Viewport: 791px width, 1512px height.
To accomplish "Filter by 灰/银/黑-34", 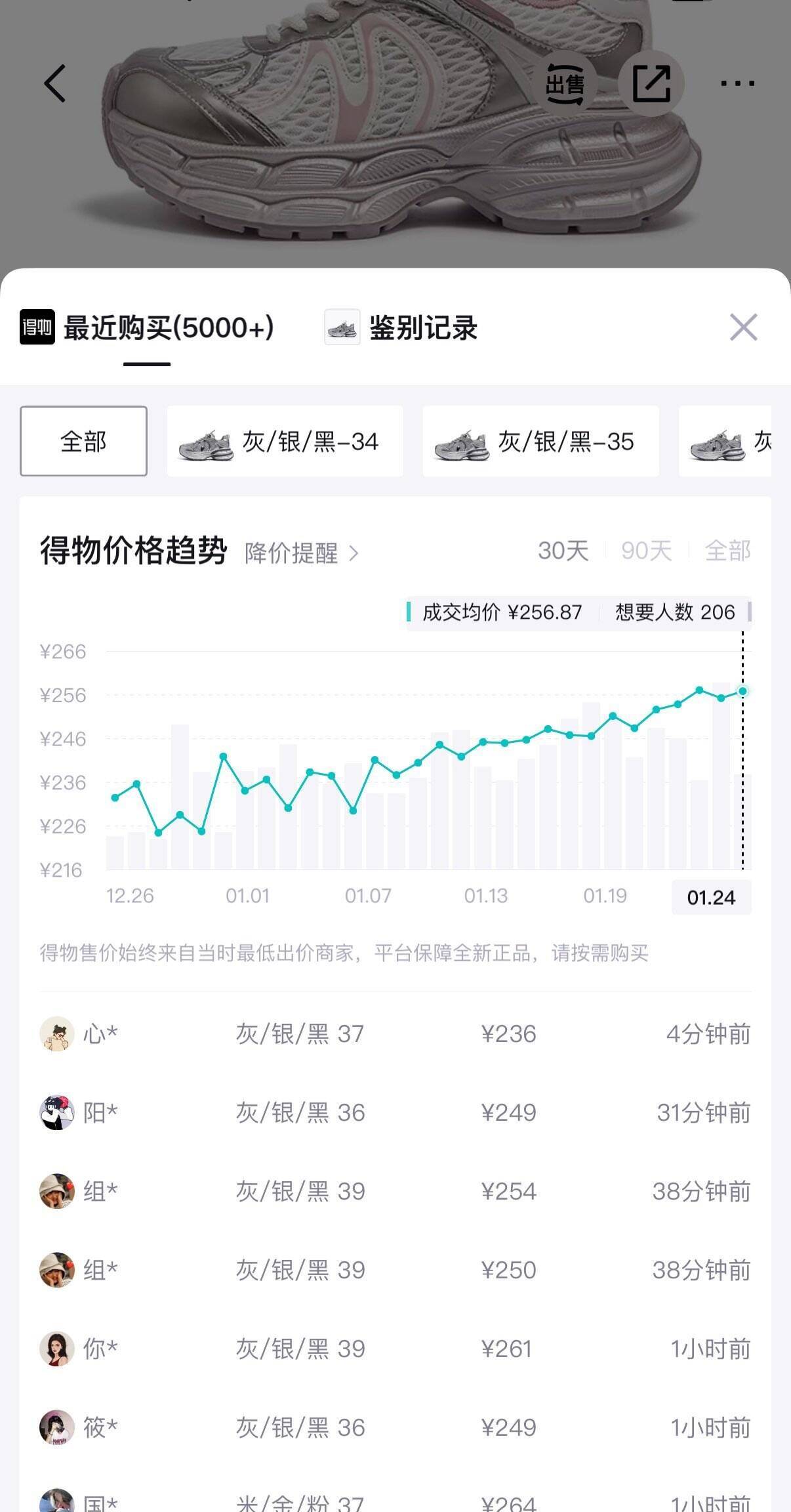I will [x=285, y=441].
